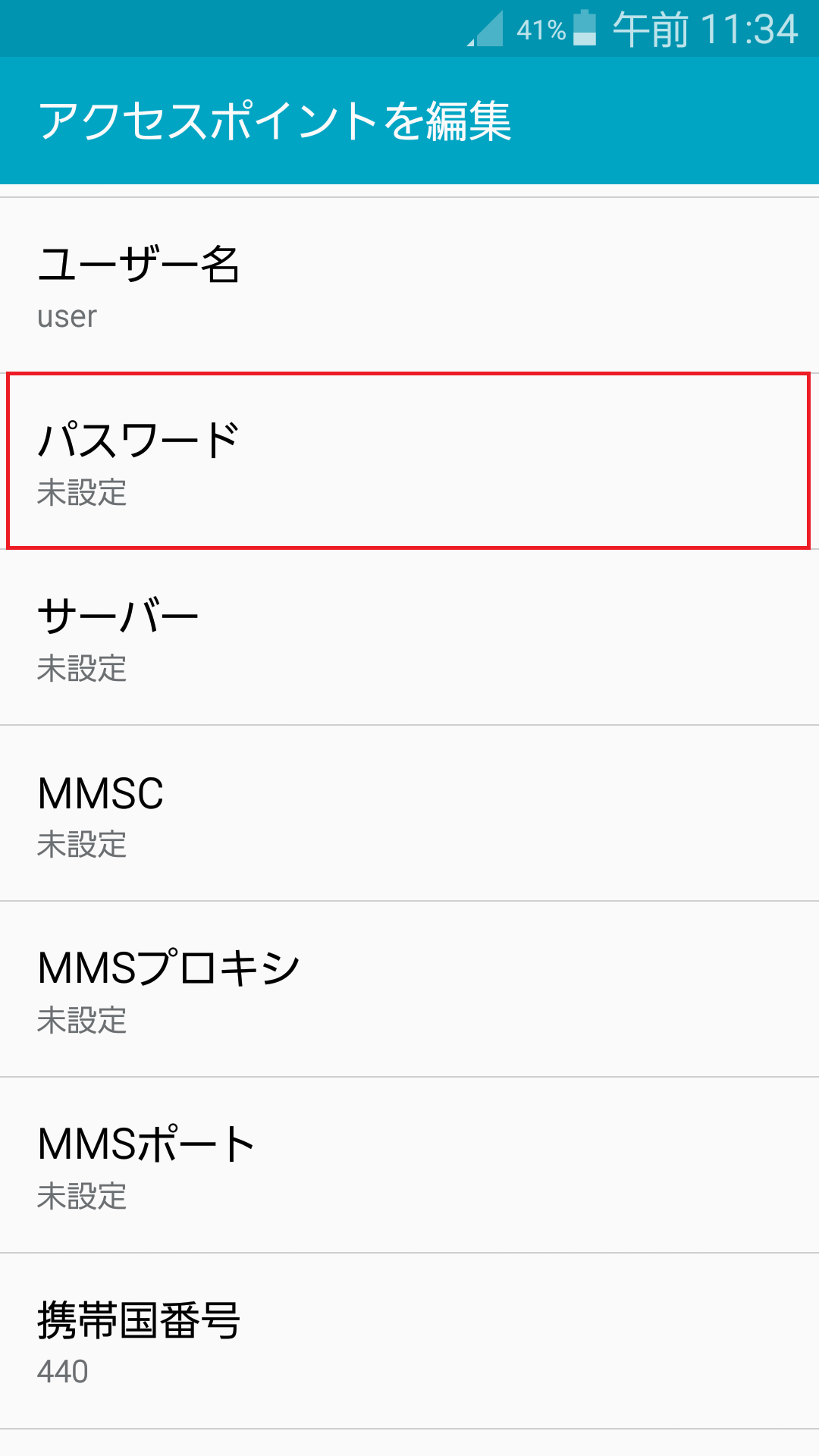The image size is (819, 1456).
Task: Open the パスワード (password) setting field
Action: coord(409,455)
